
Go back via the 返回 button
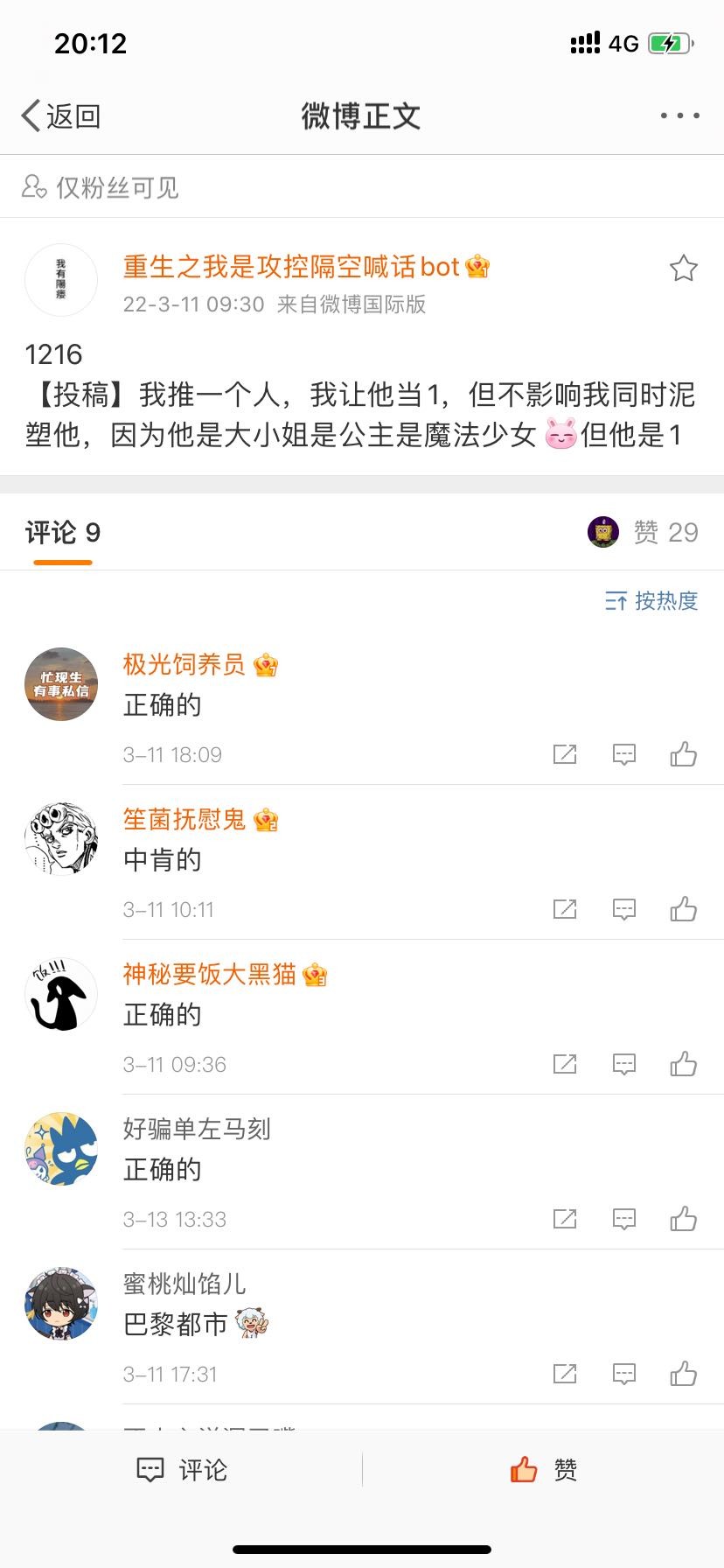tap(61, 115)
